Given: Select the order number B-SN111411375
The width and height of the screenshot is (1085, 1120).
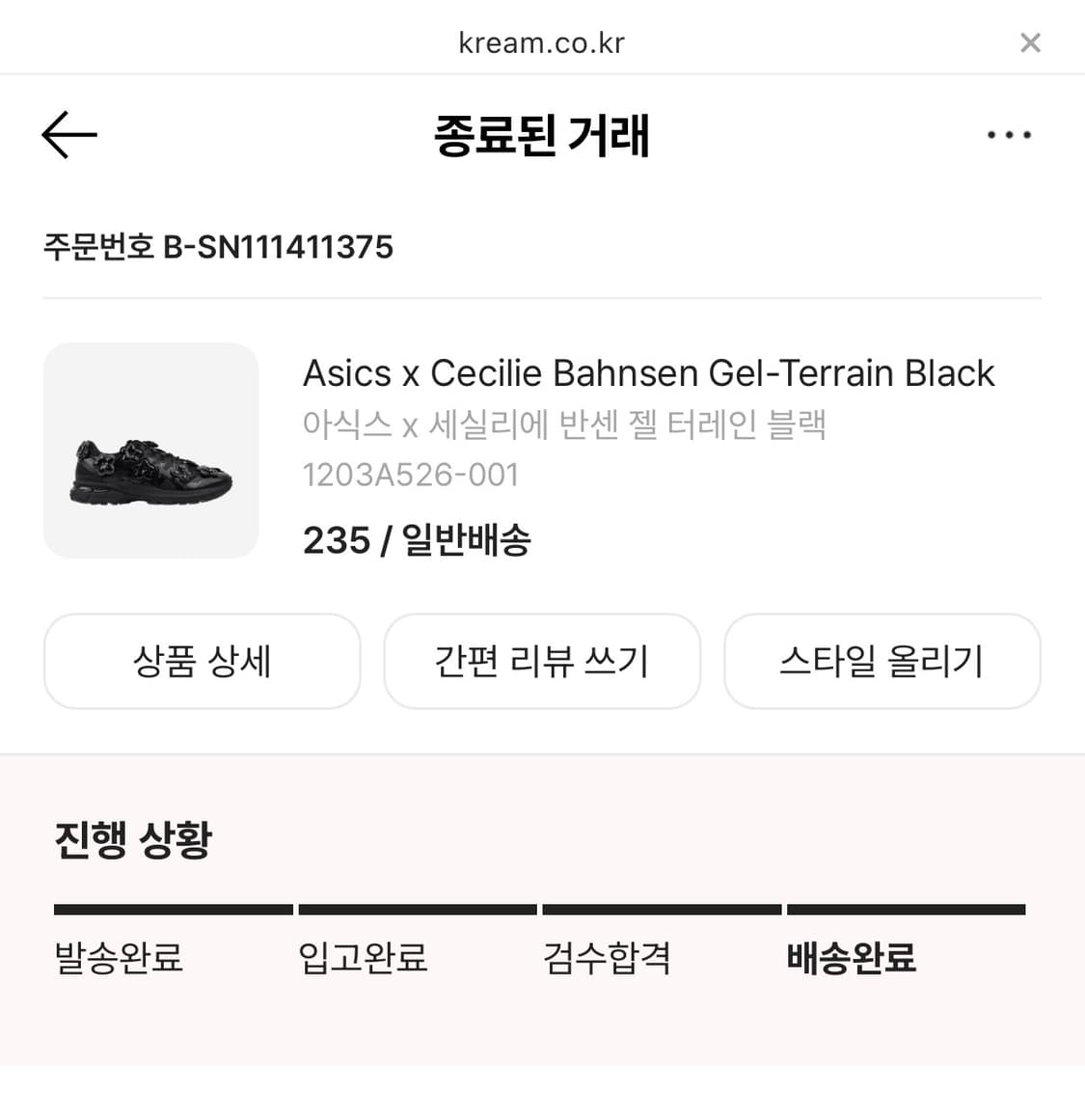Looking at the screenshot, I should pos(218,247).
